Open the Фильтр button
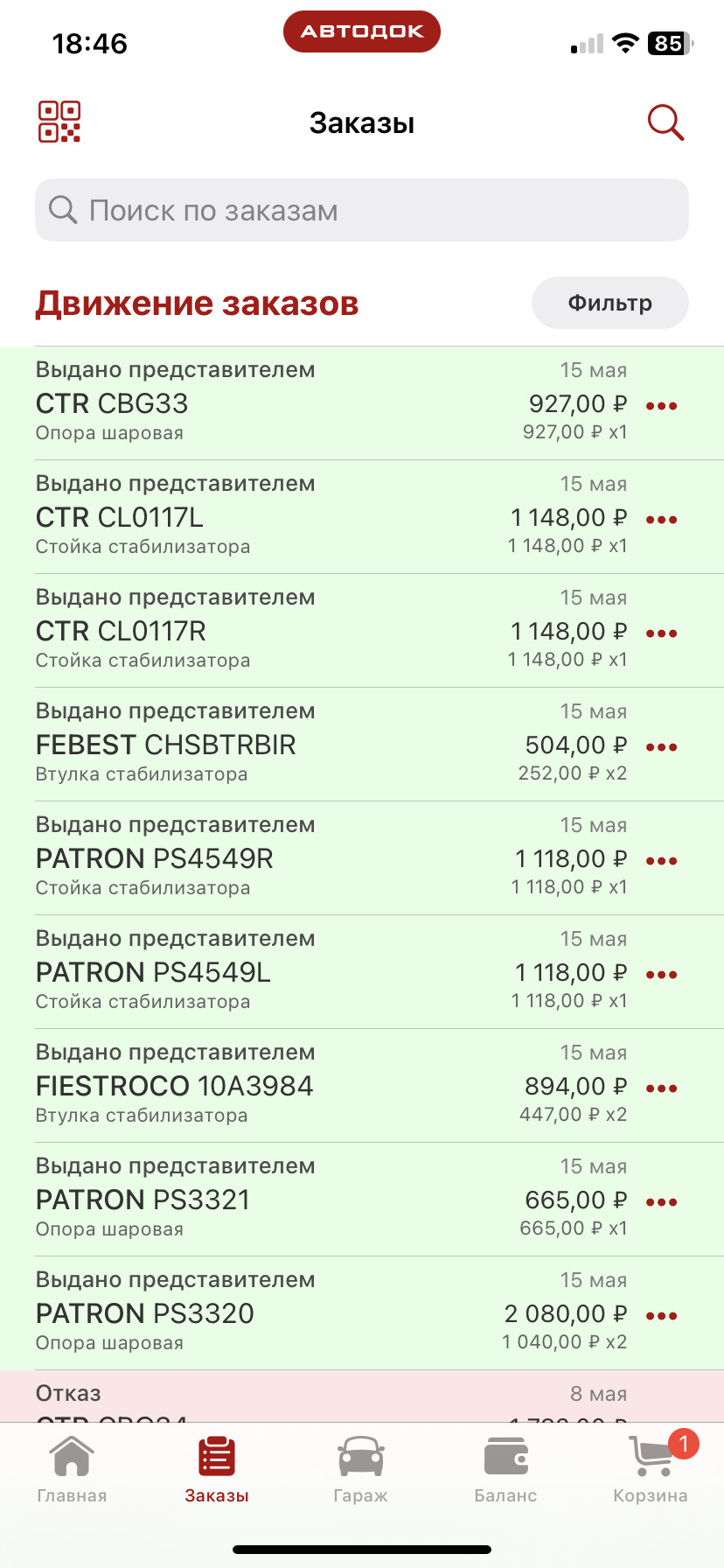Viewport: 724px width, 1568px height. [610, 303]
